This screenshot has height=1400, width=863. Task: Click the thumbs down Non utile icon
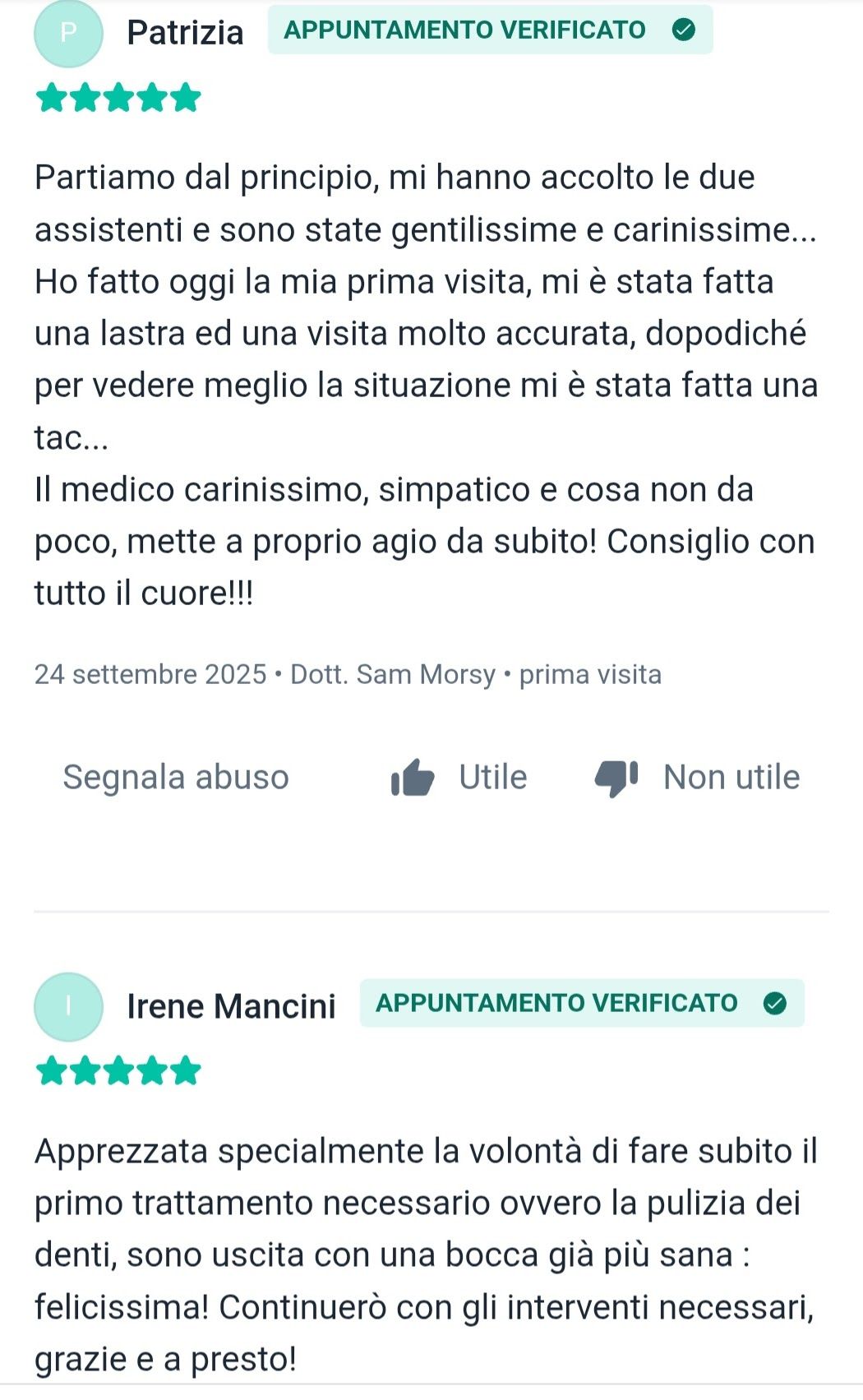616,776
